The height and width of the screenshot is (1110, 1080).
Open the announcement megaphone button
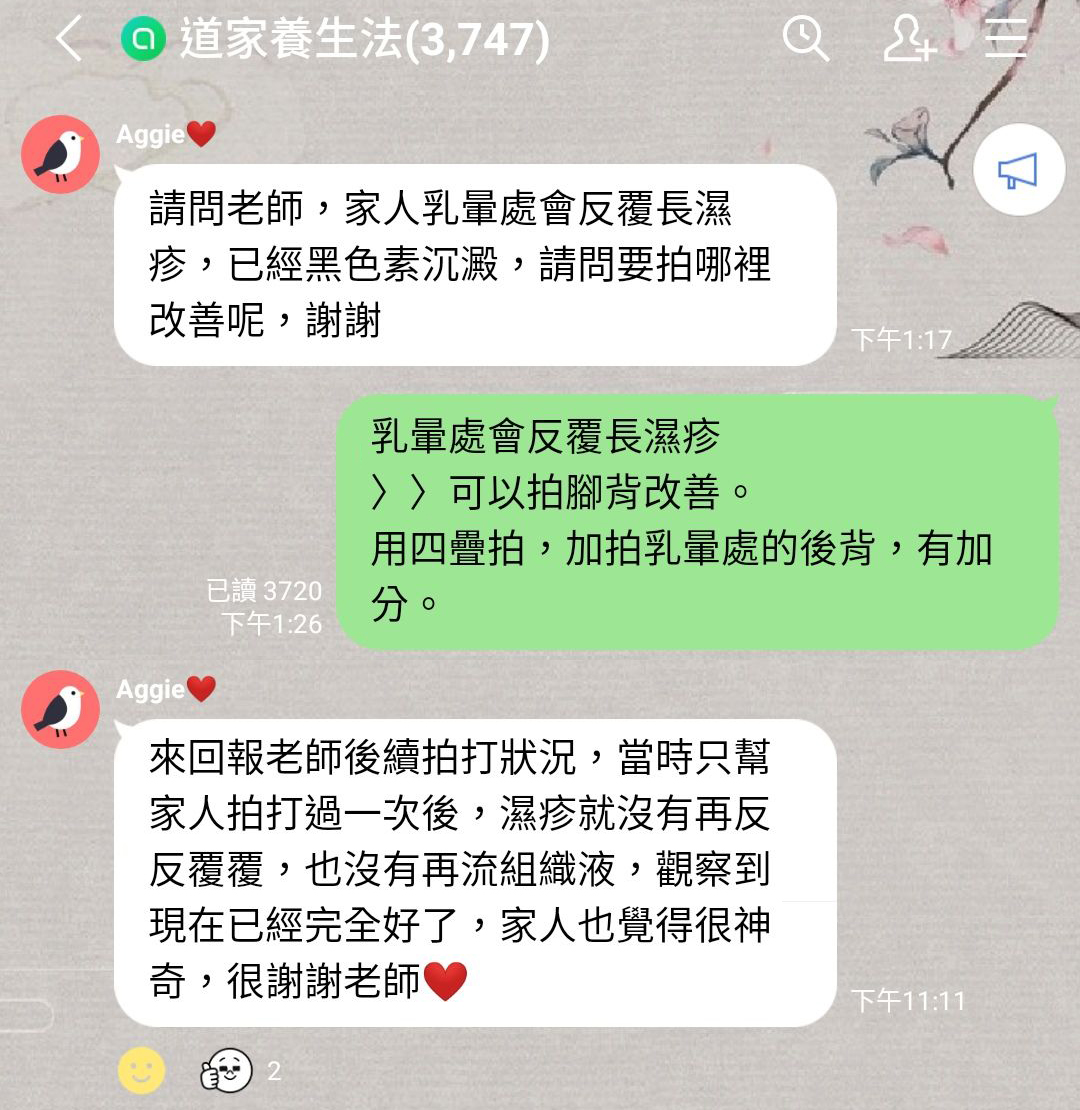(x=1017, y=172)
